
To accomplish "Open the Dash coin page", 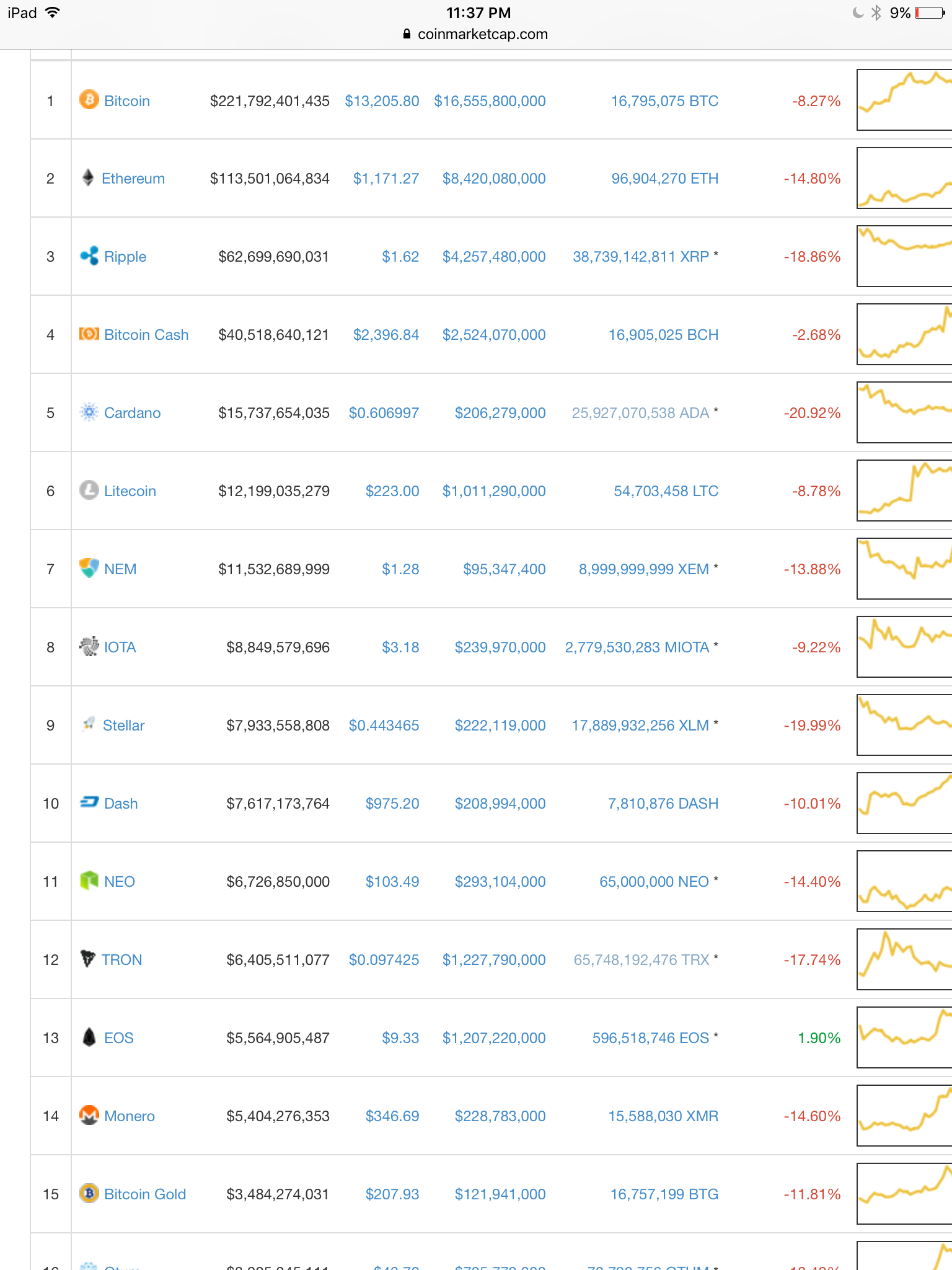I will [120, 804].
